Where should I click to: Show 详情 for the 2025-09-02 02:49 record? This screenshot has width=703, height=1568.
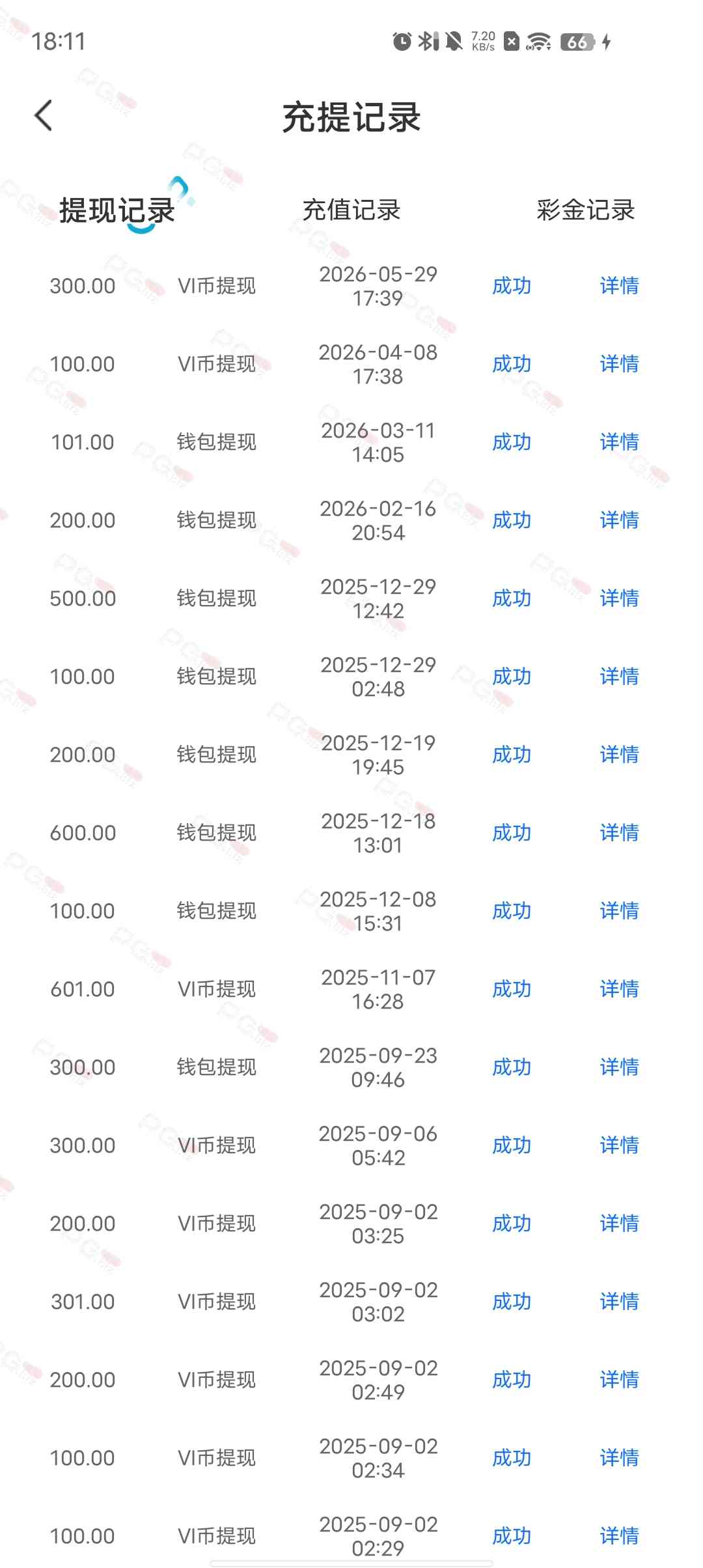click(x=619, y=1380)
